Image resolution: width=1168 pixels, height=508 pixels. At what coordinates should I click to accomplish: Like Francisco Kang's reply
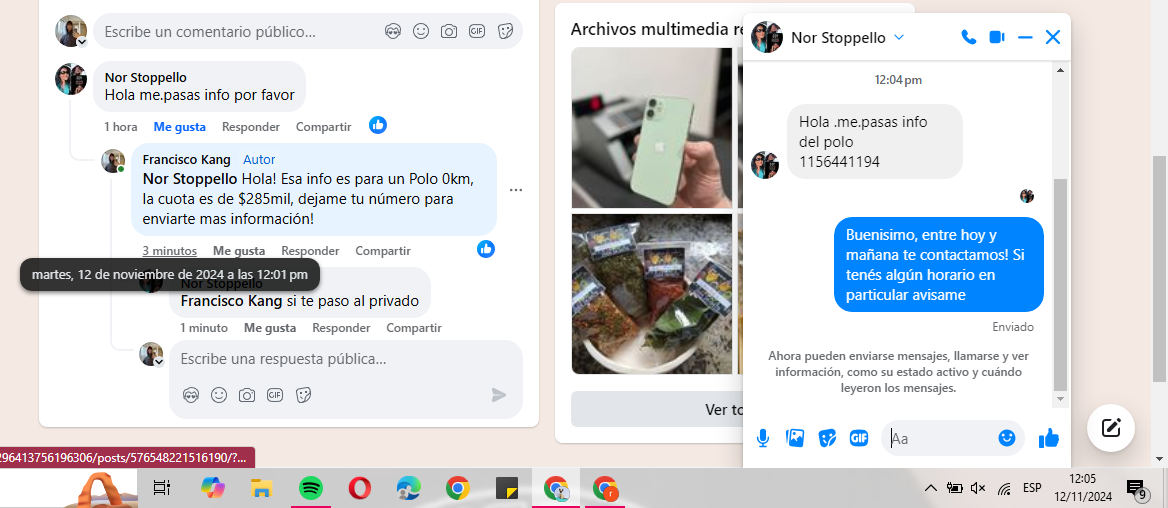click(239, 251)
